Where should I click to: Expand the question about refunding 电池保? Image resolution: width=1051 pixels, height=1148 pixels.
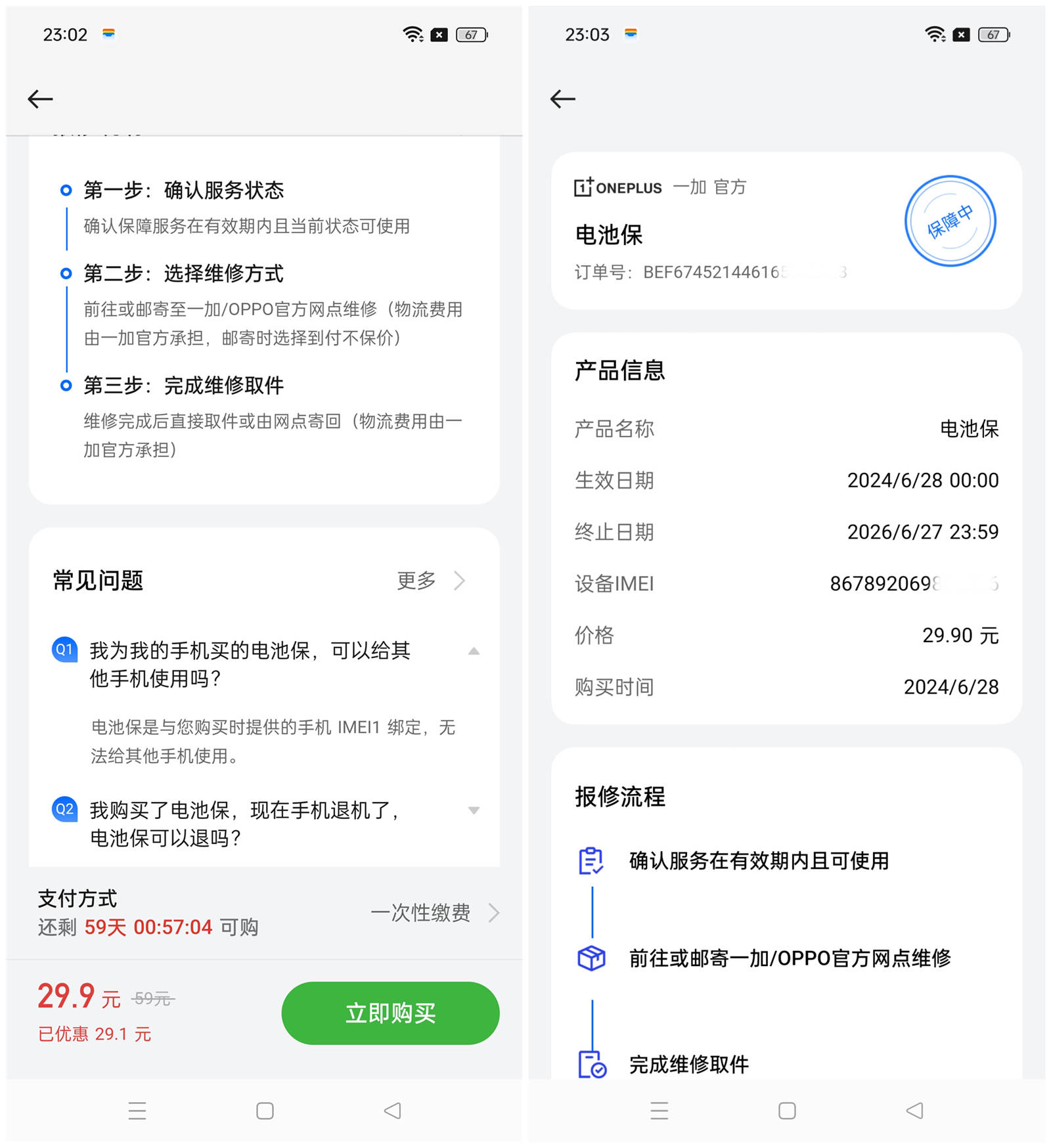(474, 810)
